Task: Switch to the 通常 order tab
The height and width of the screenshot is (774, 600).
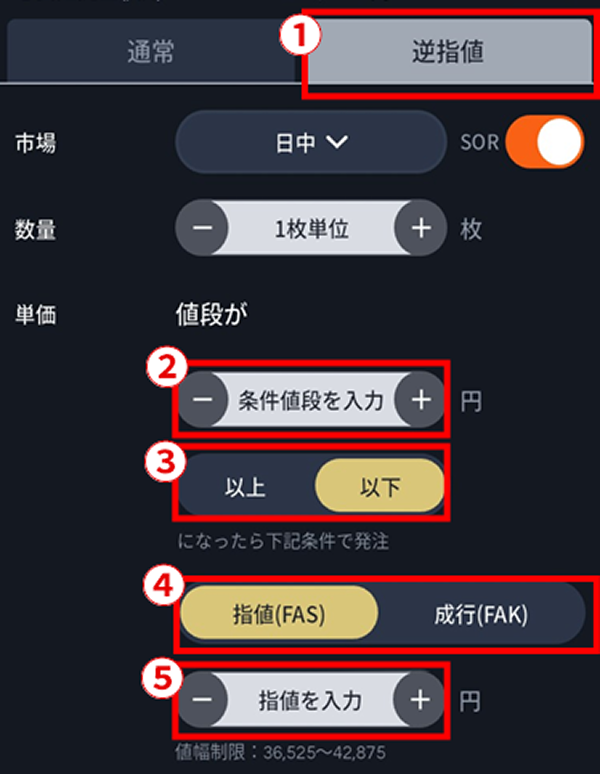Action: pyautogui.click(x=148, y=53)
